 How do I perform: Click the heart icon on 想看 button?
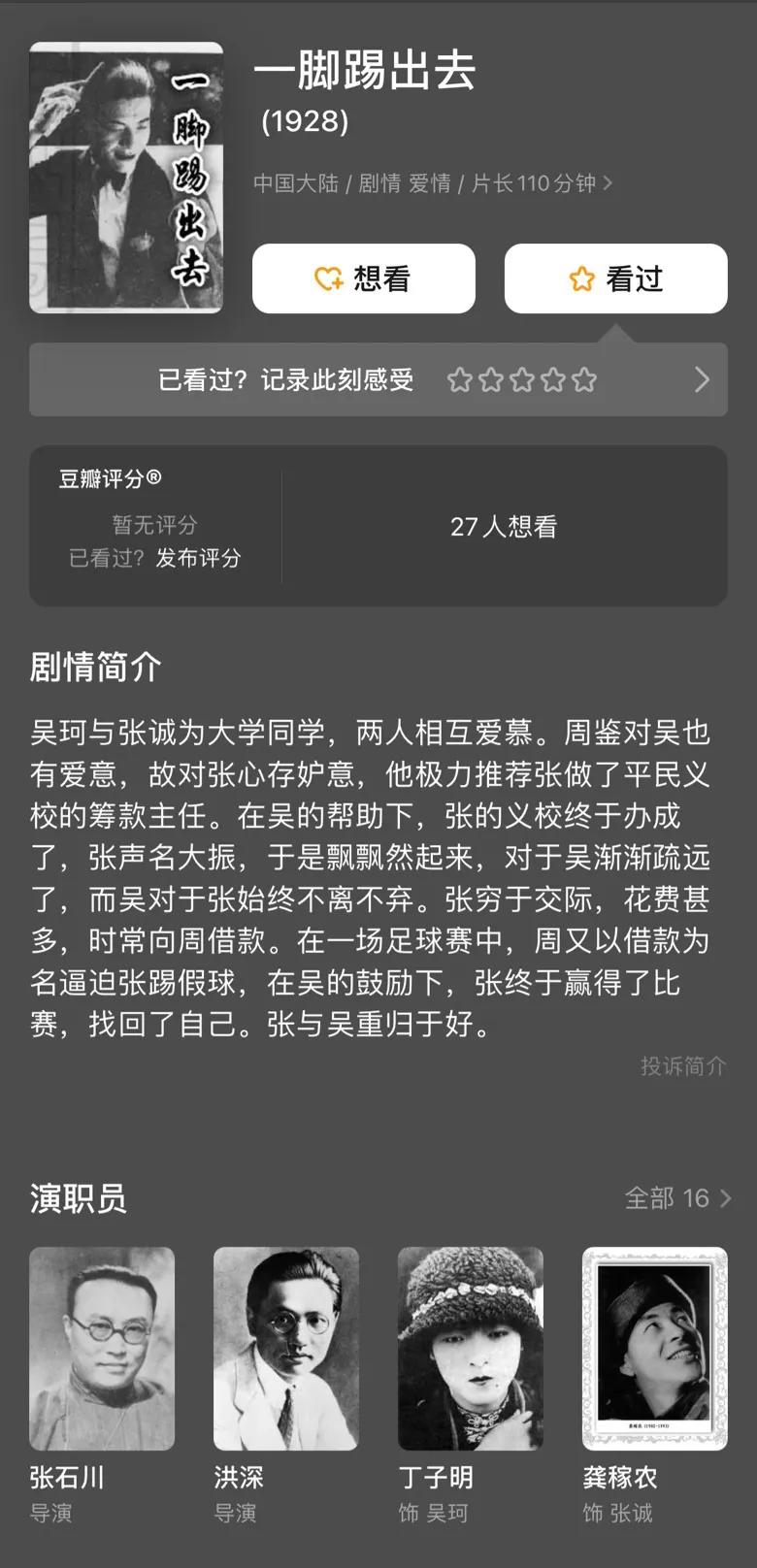(327, 278)
